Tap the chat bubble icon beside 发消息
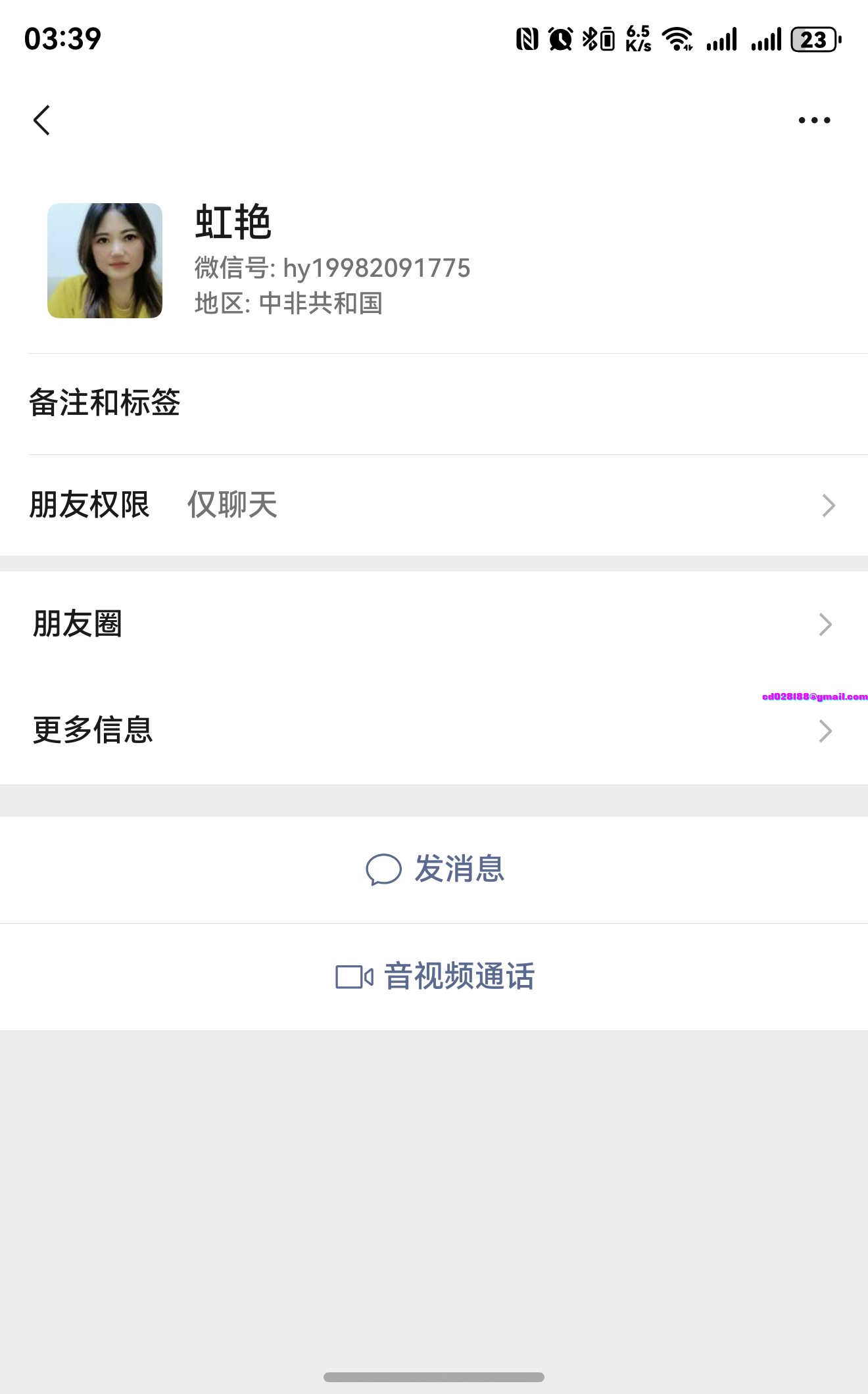 coord(385,869)
